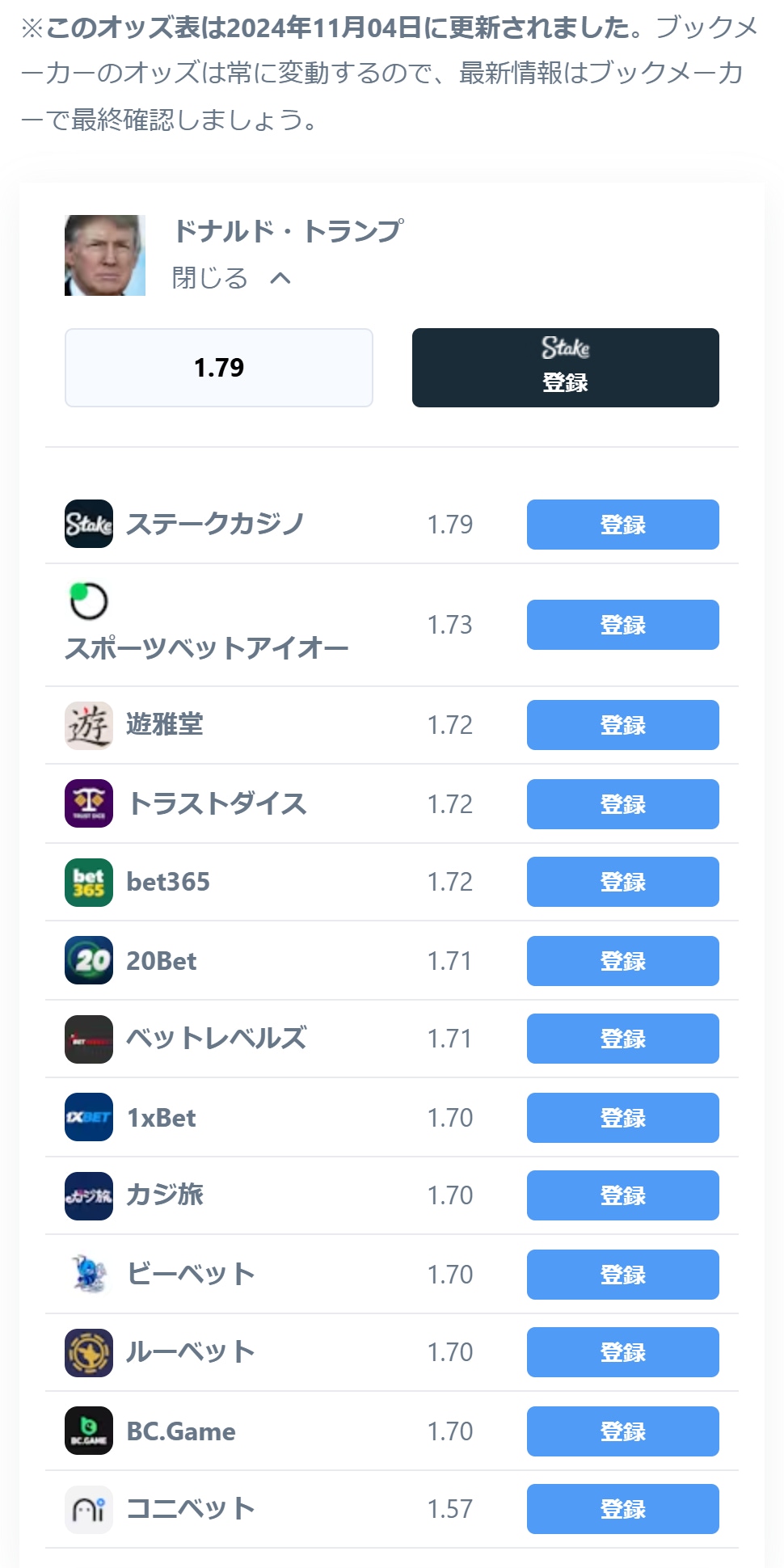Register with 20Bet
The image size is (784, 1568).
click(622, 961)
